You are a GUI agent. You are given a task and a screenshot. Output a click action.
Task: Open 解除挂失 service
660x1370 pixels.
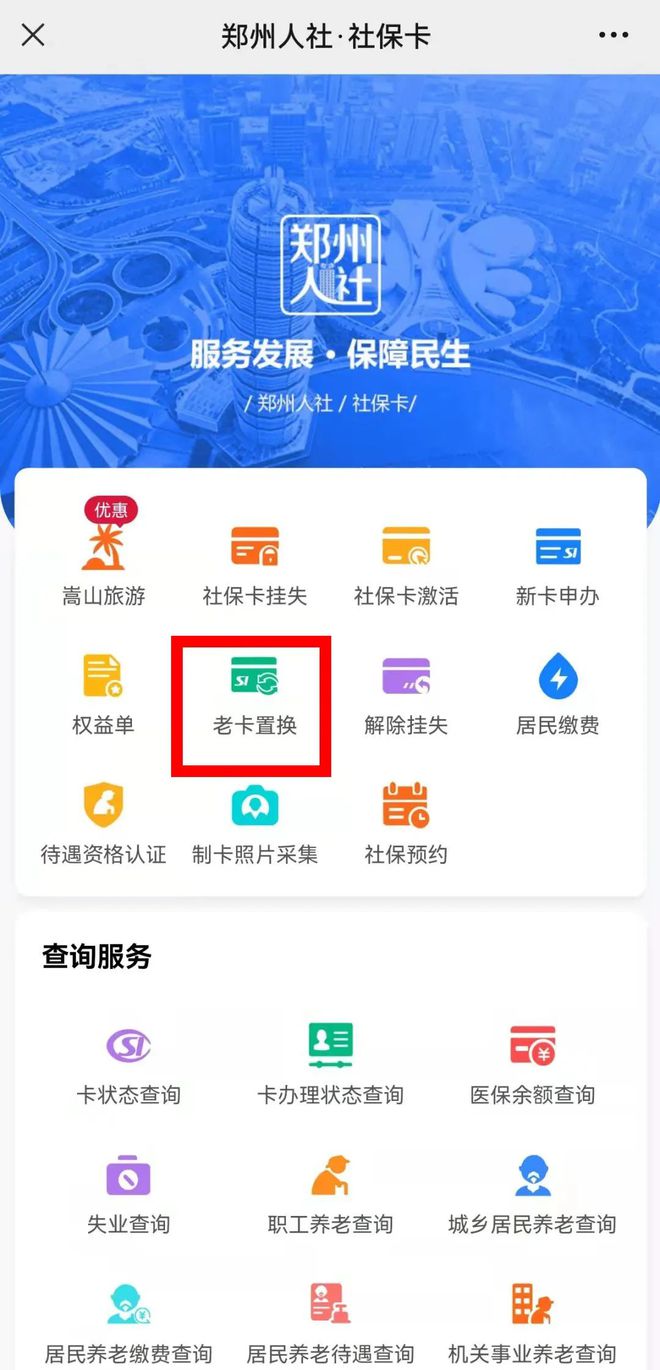click(406, 694)
